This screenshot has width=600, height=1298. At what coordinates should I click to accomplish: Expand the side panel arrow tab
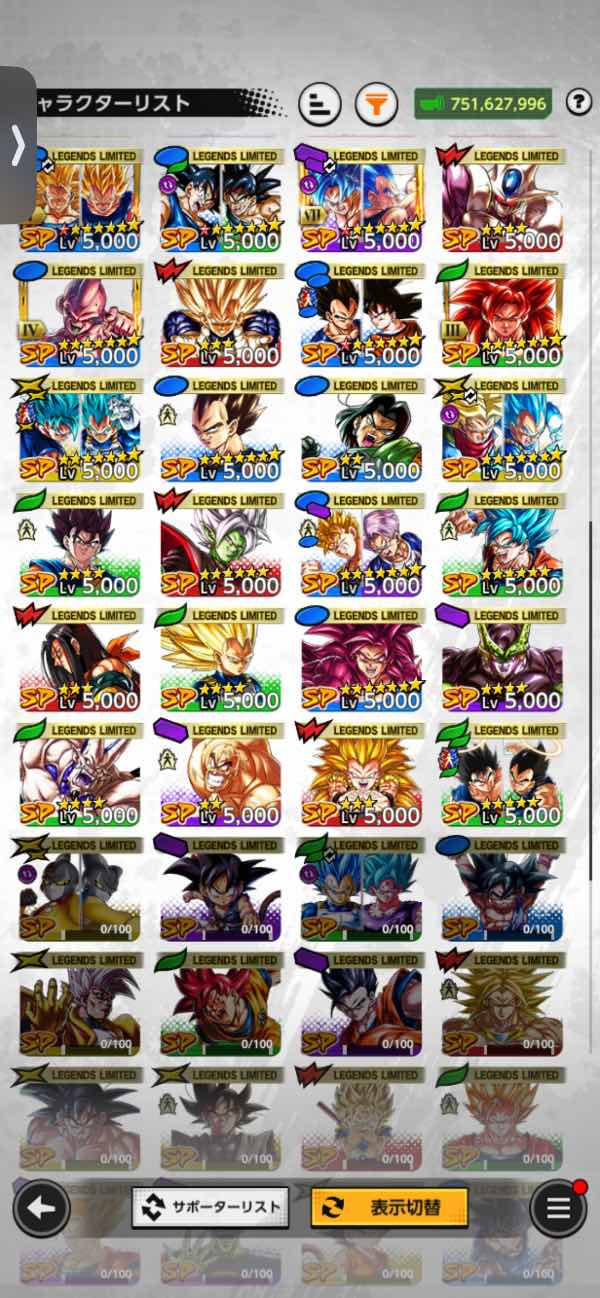18,146
